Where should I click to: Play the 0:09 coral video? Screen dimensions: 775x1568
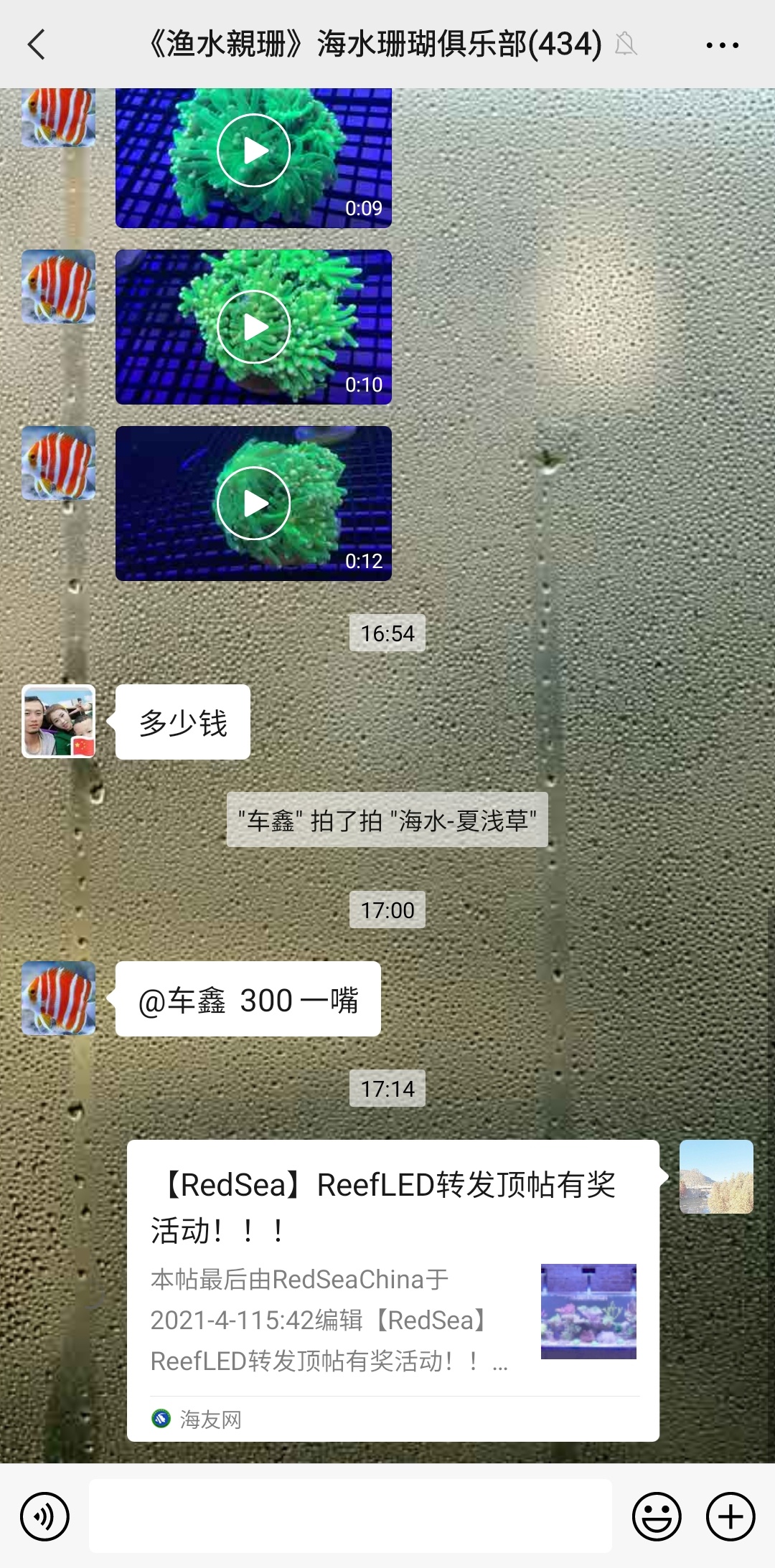click(x=253, y=151)
